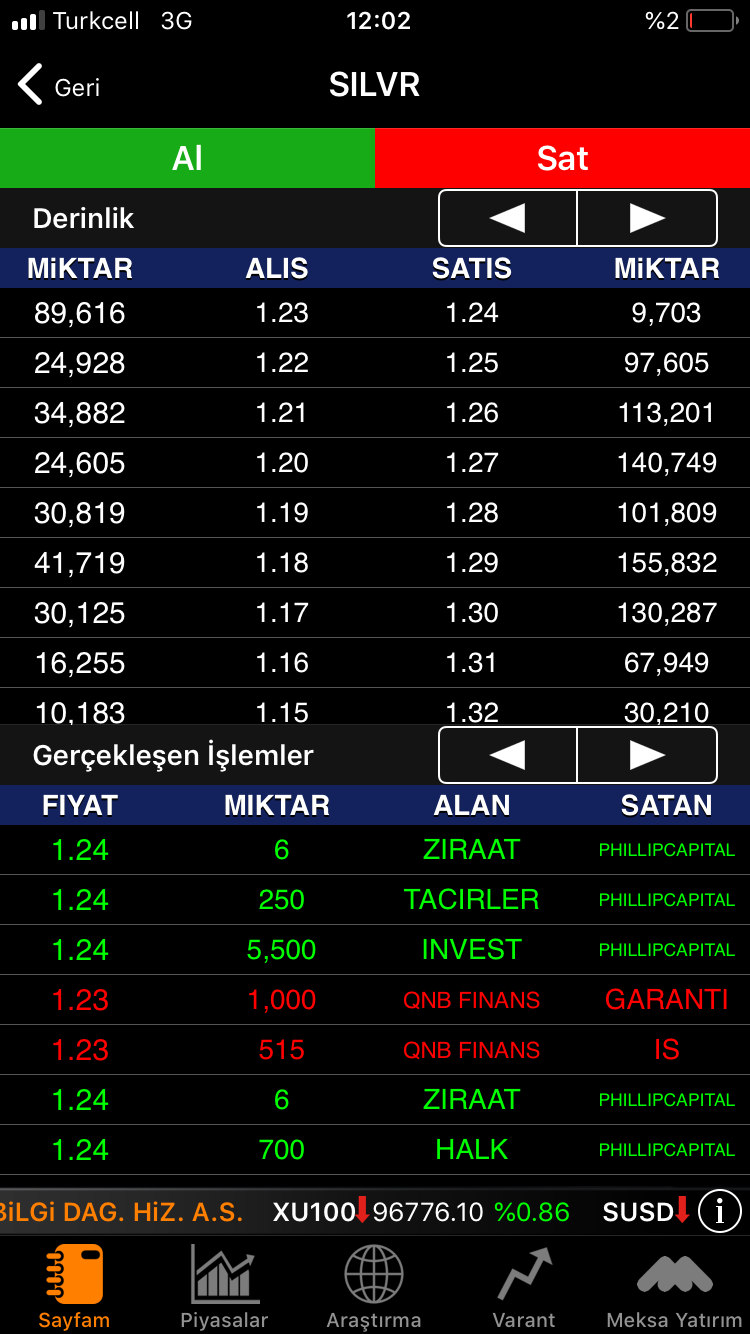Select the Meksa Yatırım tab

point(675,1286)
